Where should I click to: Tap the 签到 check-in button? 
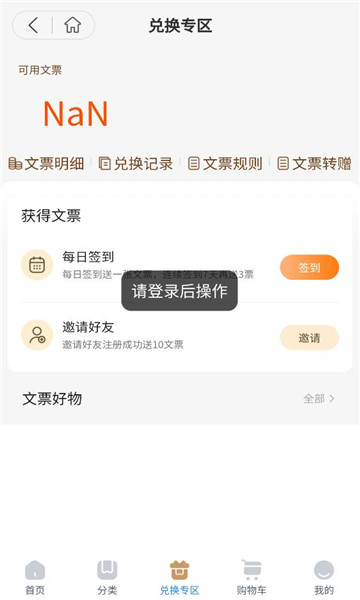point(310,267)
